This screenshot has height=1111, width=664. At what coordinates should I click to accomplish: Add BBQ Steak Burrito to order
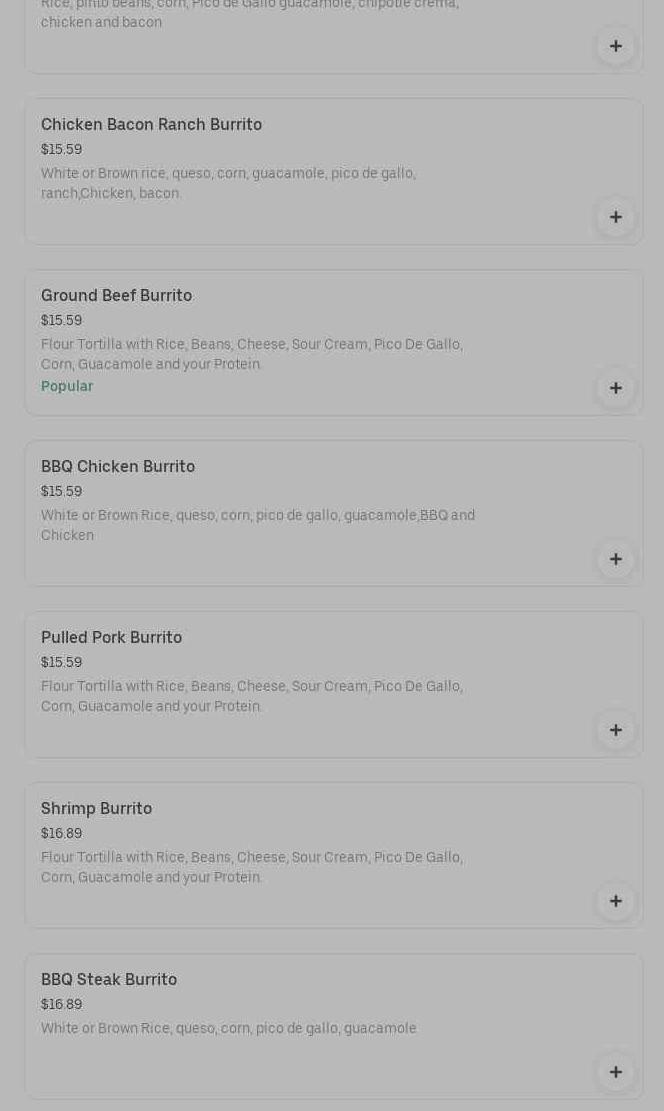pyautogui.click(x=615, y=1072)
